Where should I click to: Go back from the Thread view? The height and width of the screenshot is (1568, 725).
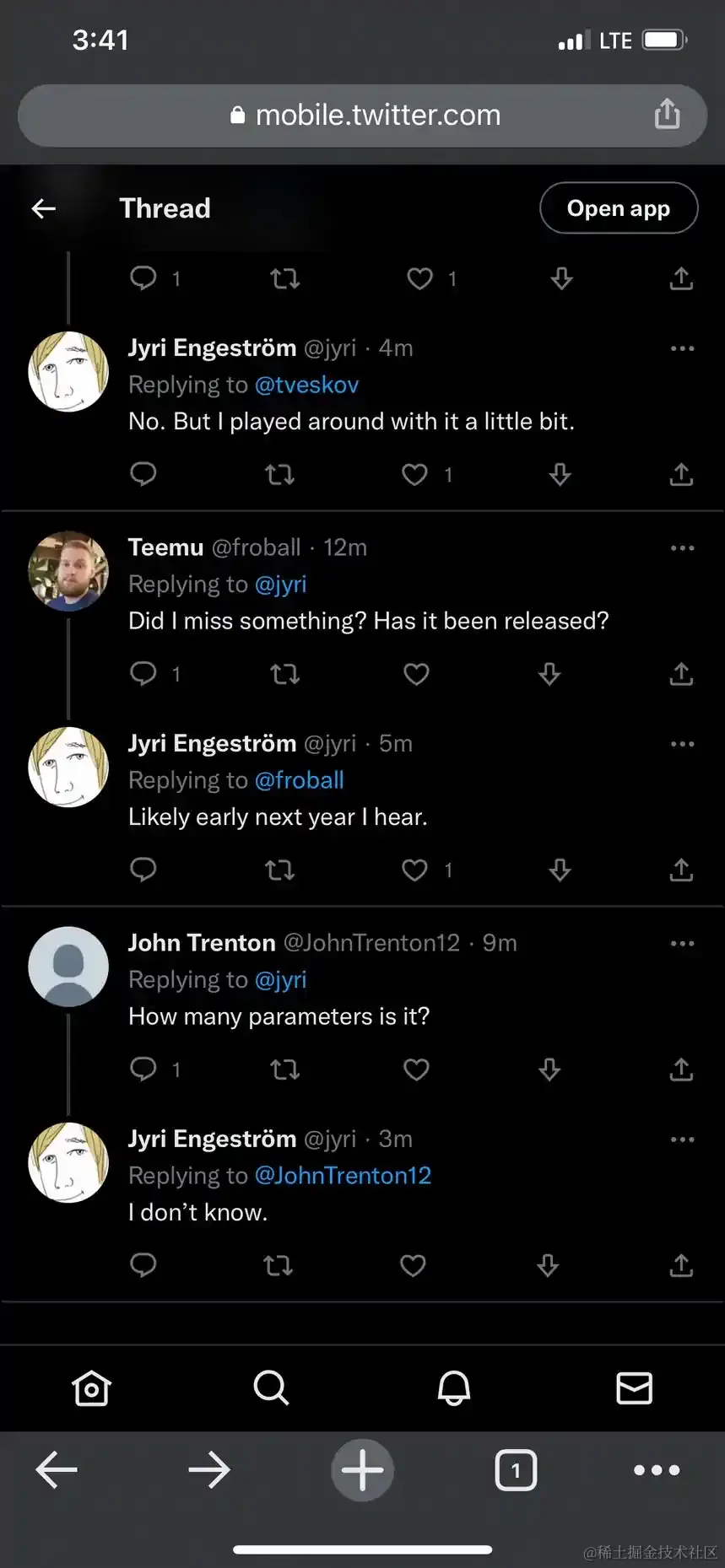(44, 208)
